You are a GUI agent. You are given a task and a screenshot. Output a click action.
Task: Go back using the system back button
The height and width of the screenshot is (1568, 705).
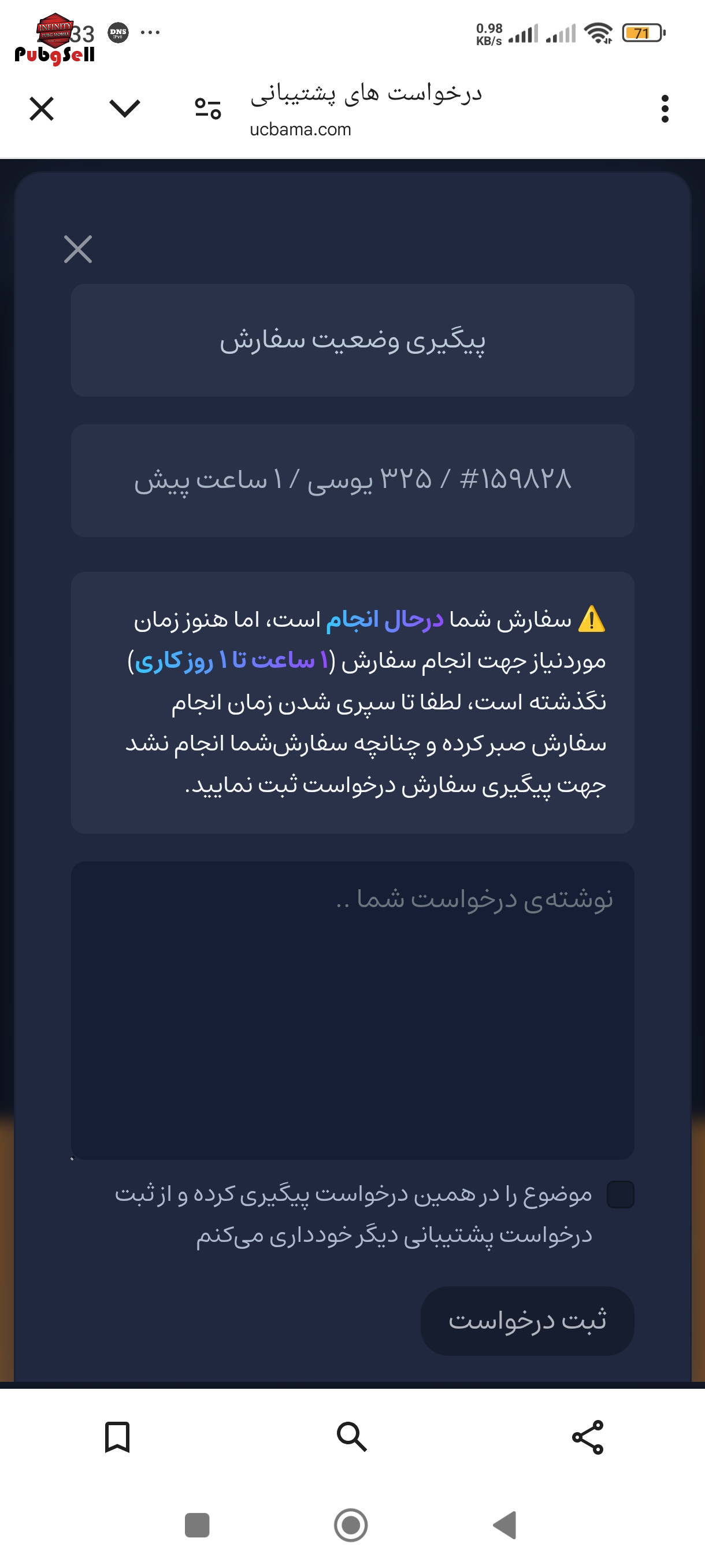pos(505,1525)
